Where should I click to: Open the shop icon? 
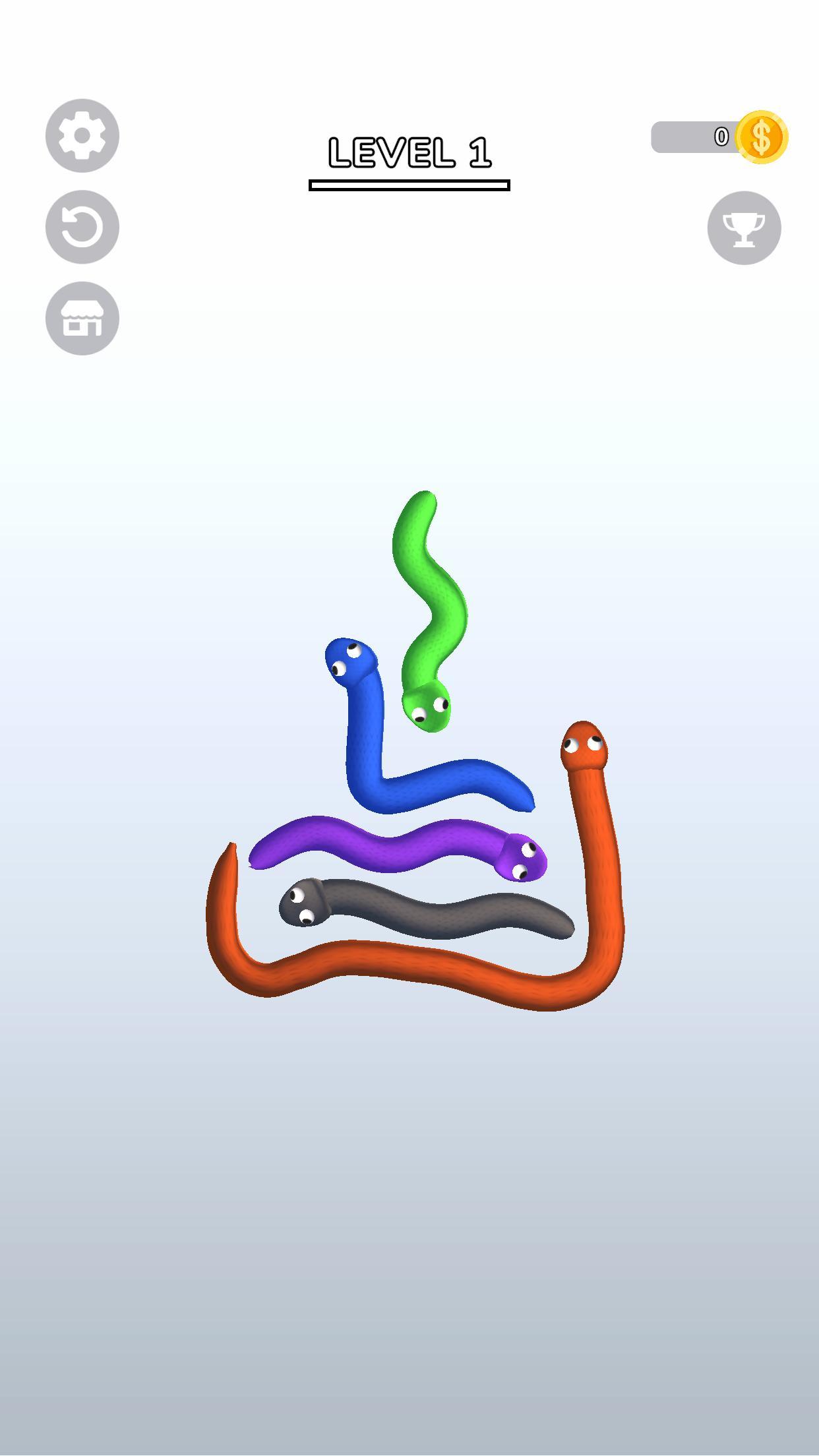82,318
